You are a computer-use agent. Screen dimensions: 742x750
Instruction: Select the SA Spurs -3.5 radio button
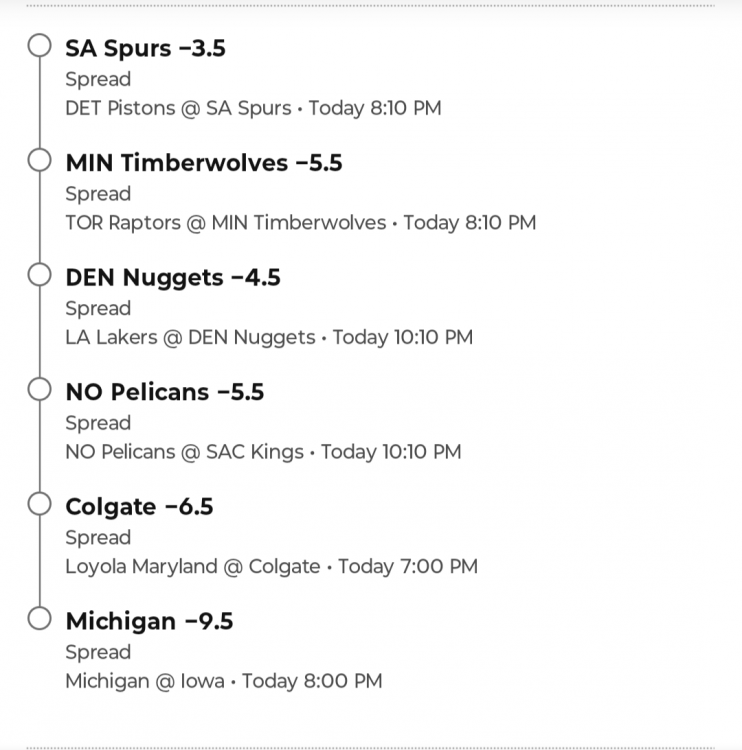[x=40, y=44]
